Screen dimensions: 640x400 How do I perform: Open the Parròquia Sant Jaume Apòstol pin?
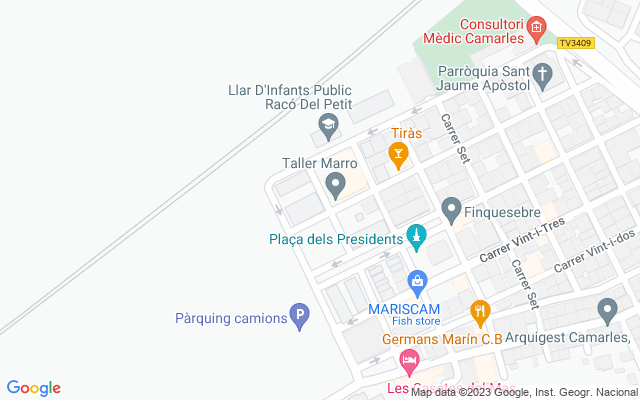[x=542, y=74]
